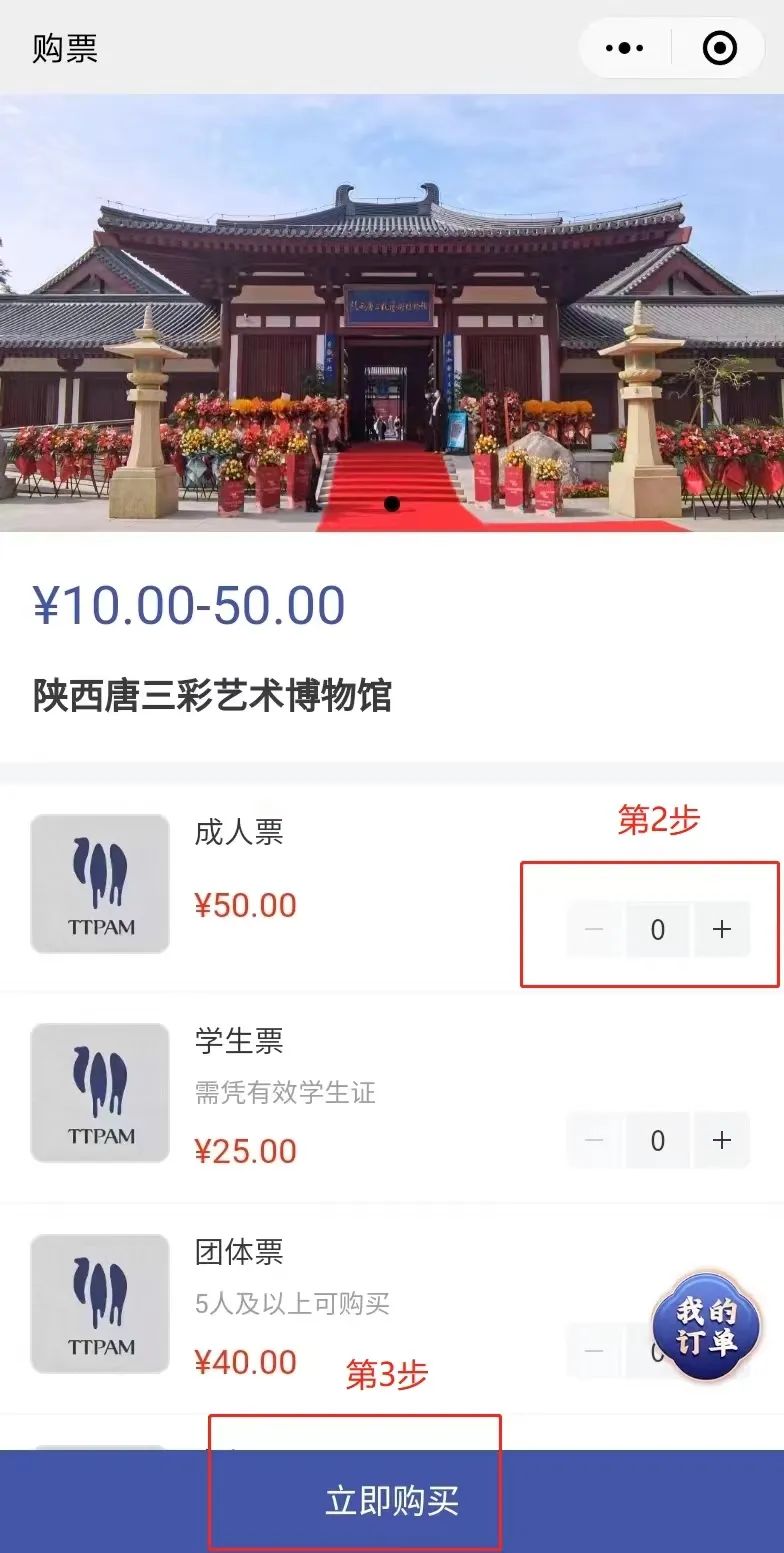Tap the image carousel indicator dot
This screenshot has width=784, height=1553.
click(392, 504)
